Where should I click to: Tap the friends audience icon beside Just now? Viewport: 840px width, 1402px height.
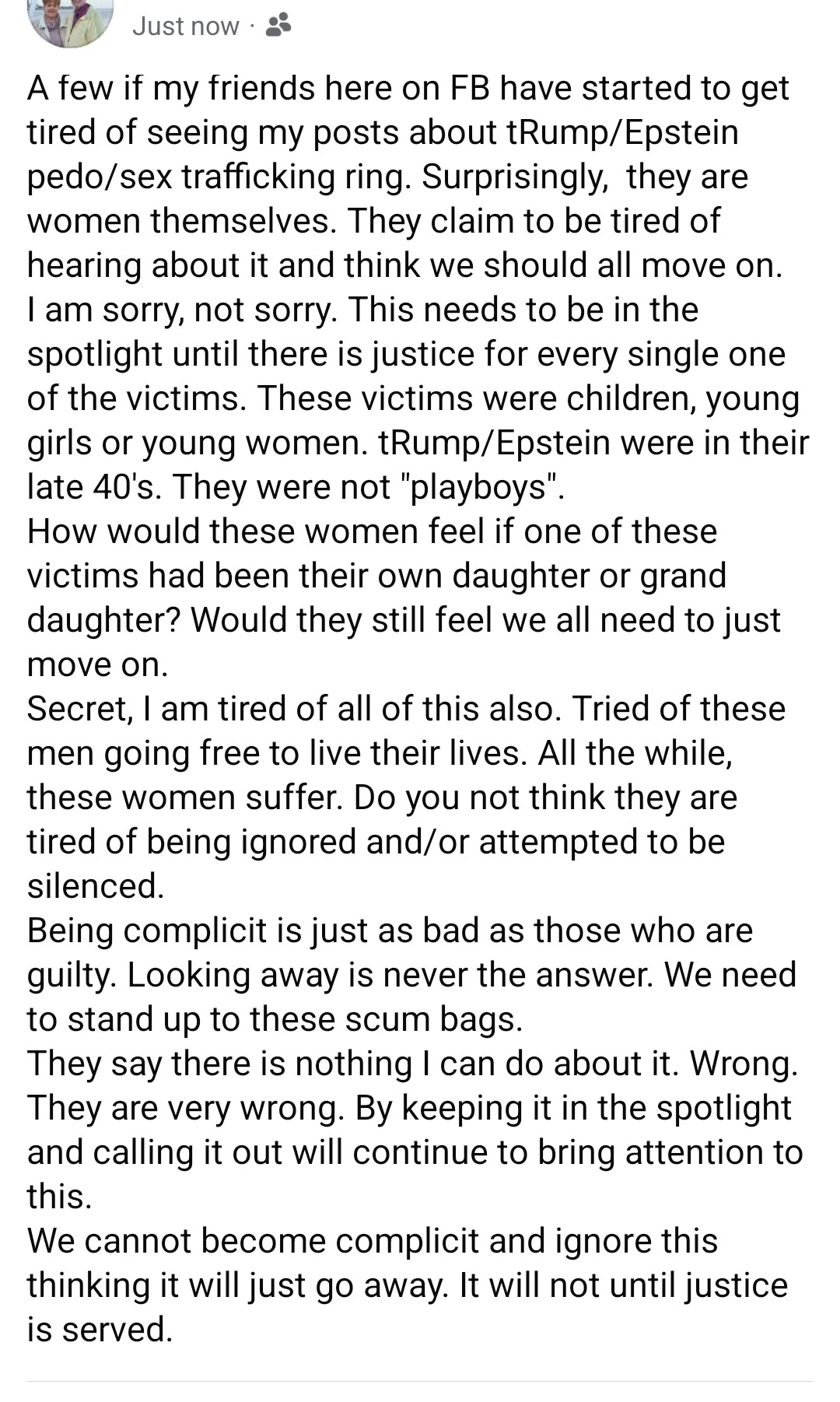[278, 26]
